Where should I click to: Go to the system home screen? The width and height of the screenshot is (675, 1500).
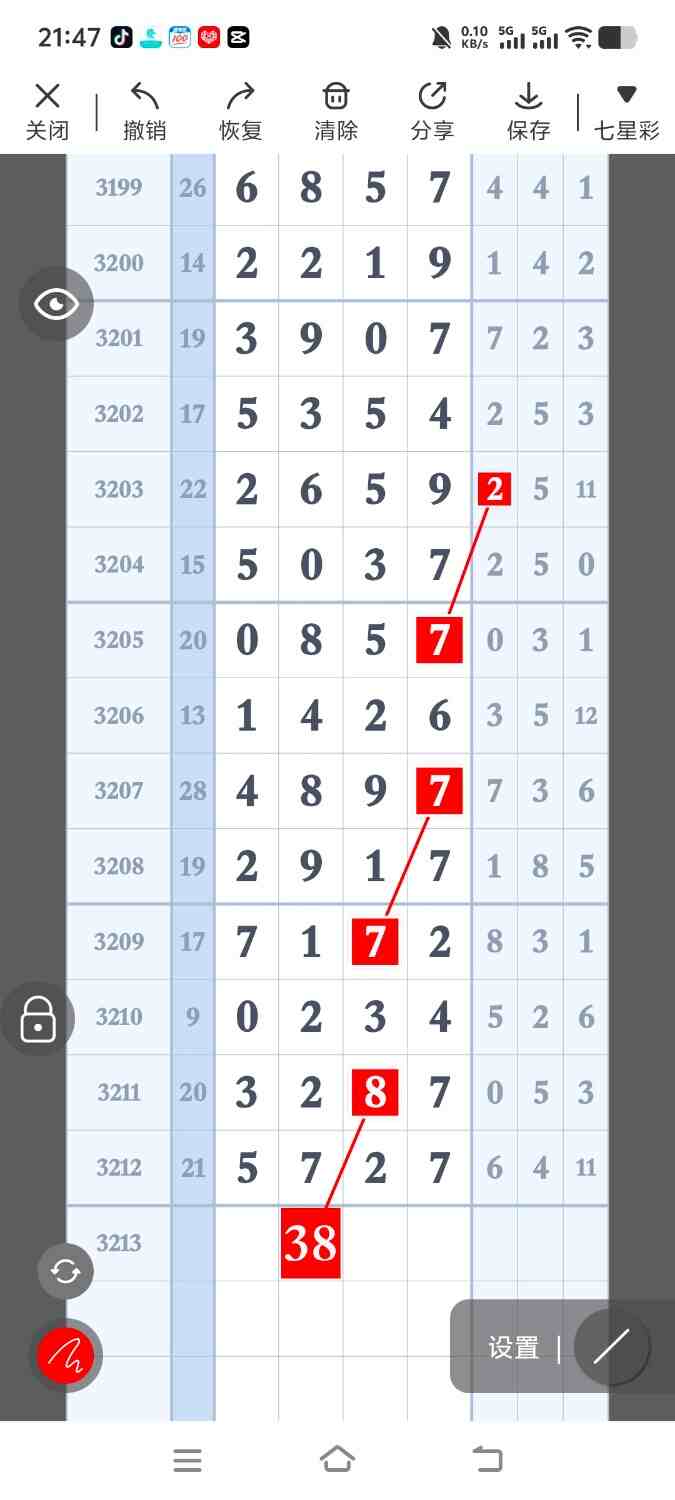[x=337, y=1460]
